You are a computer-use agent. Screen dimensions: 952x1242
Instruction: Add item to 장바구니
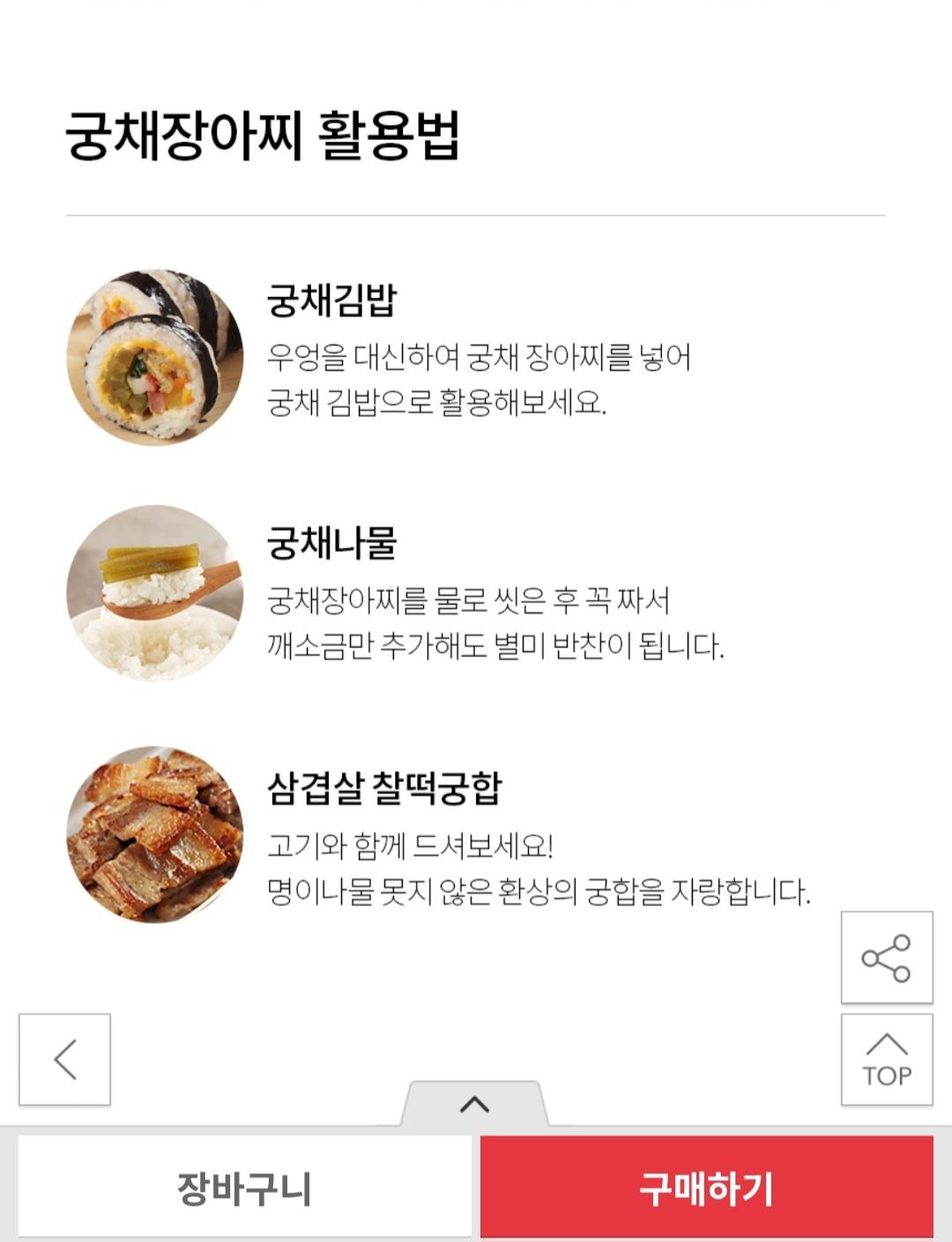click(x=244, y=1187)
